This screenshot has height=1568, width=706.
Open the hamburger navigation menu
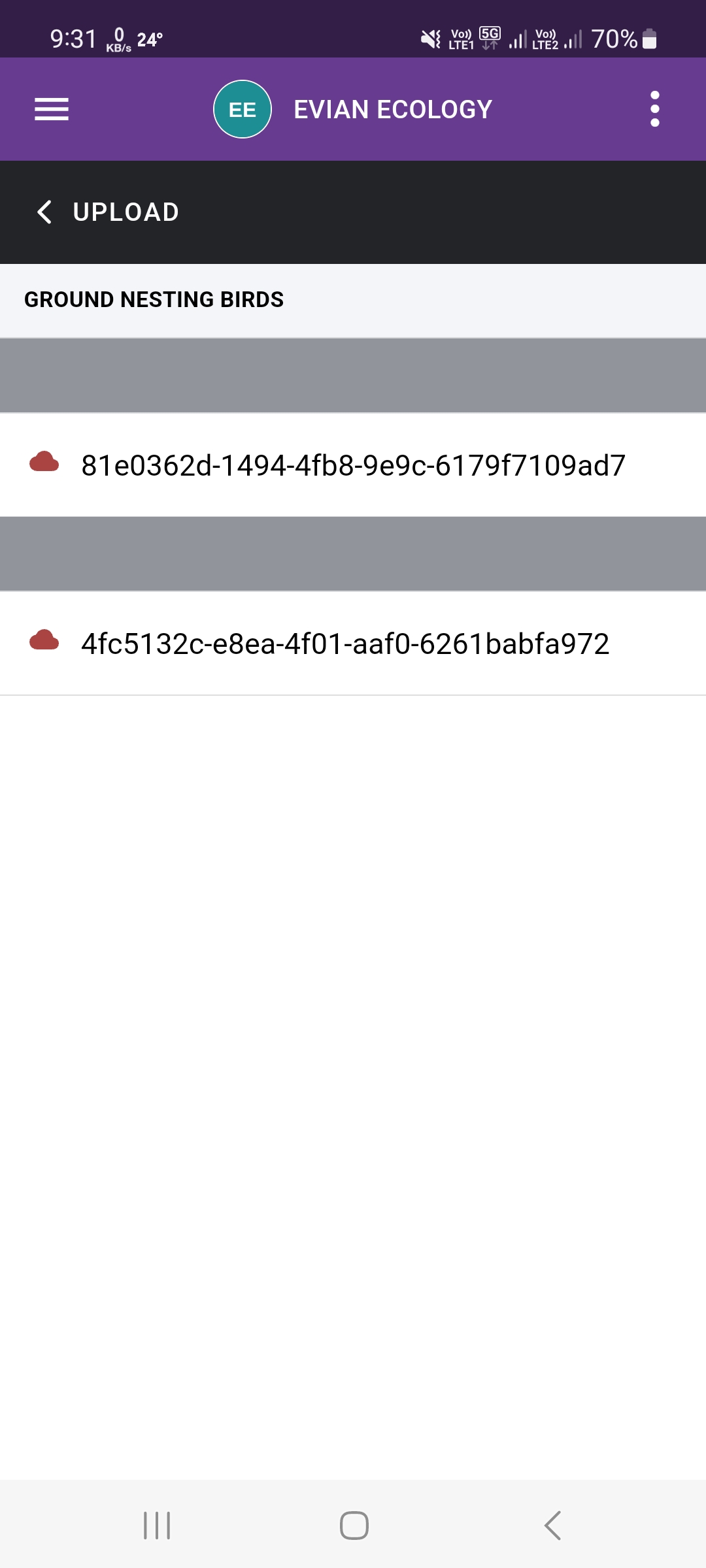(x=52, y=109)
